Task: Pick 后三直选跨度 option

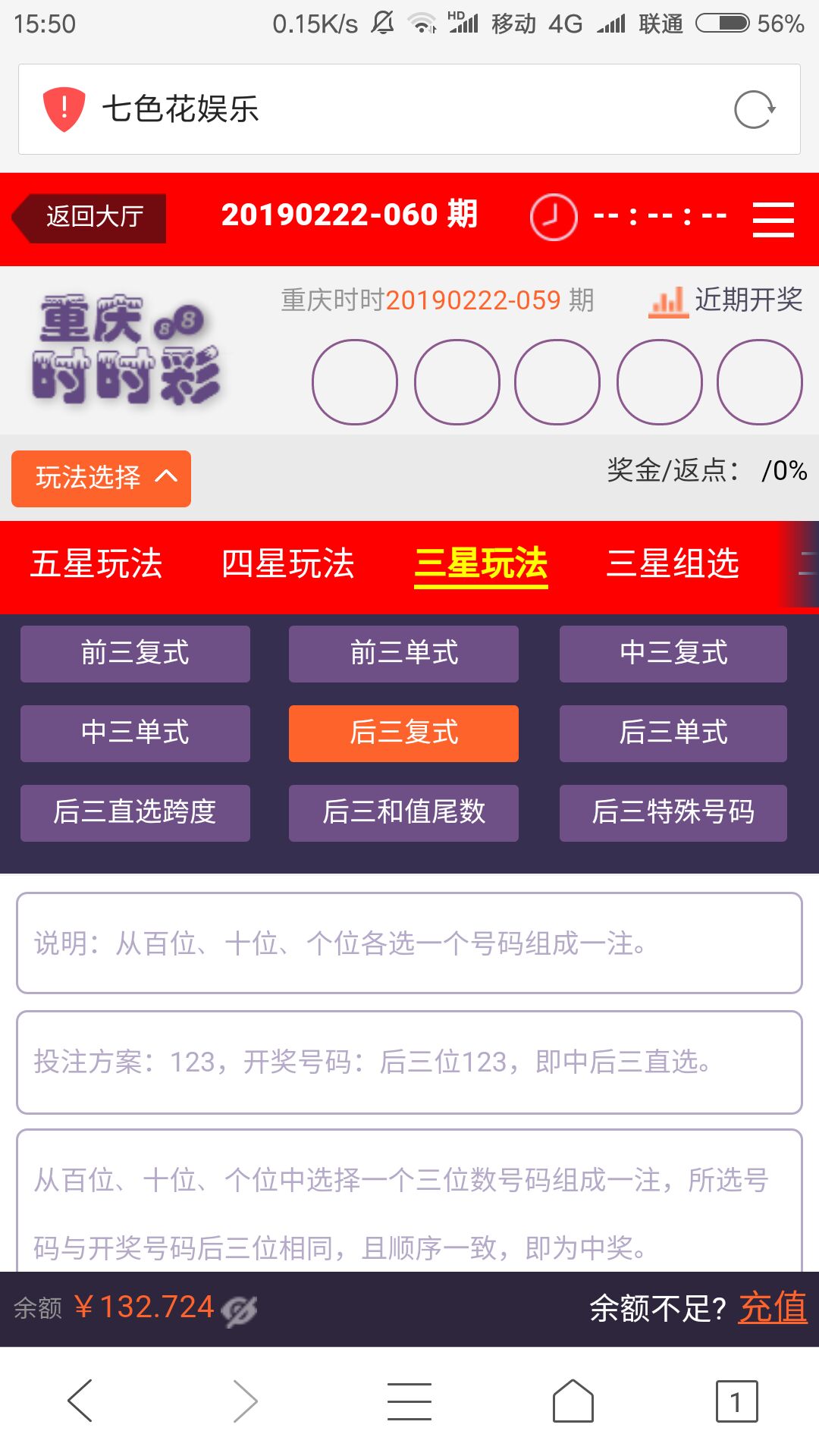Action: click(135, 813)
